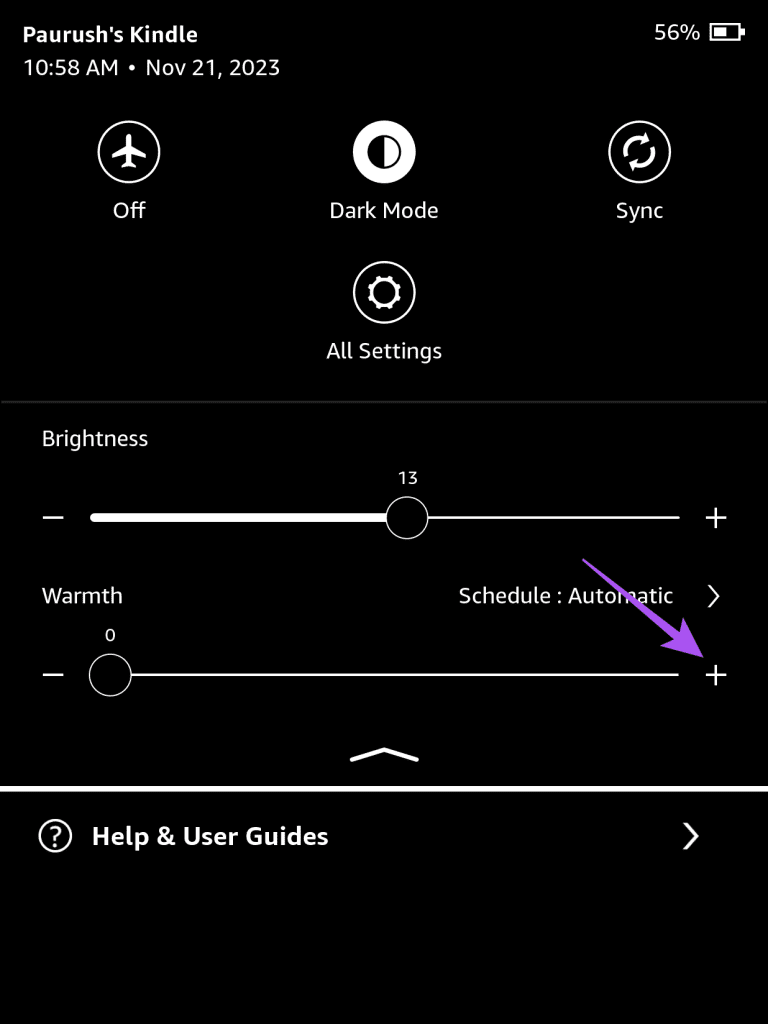Viewport: 768px width, 1024px height.
Task: Switch off Airplane Mode
Action: 129,151
